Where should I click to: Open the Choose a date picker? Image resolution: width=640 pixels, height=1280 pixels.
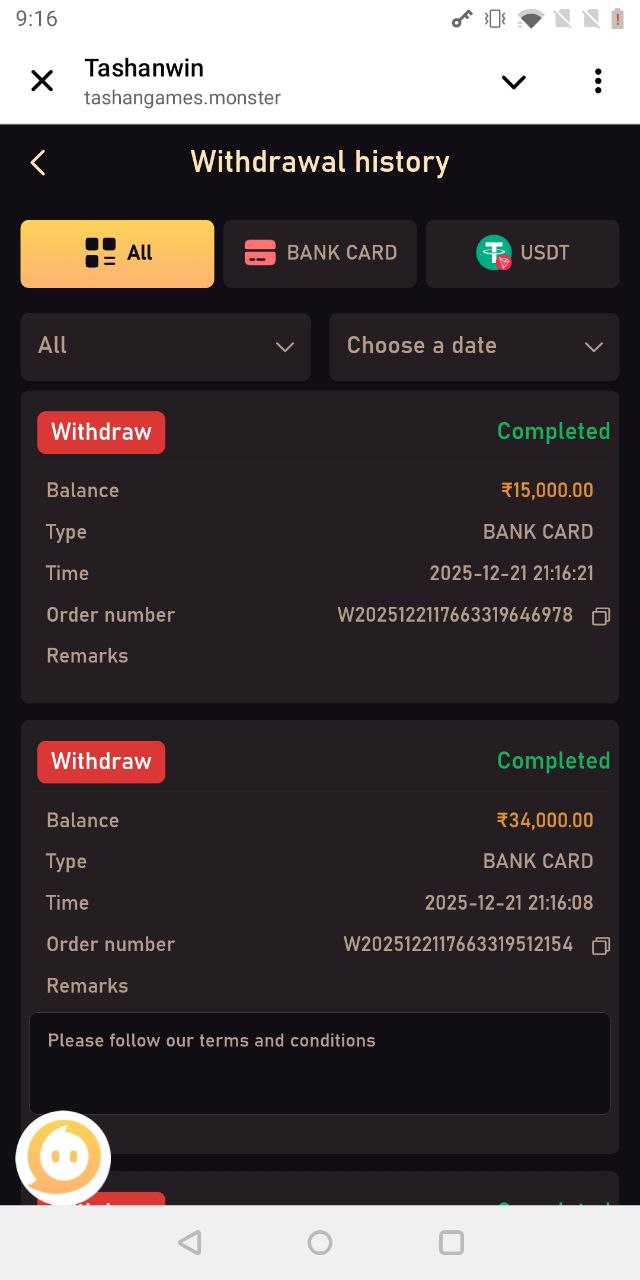tap(474, 346)
